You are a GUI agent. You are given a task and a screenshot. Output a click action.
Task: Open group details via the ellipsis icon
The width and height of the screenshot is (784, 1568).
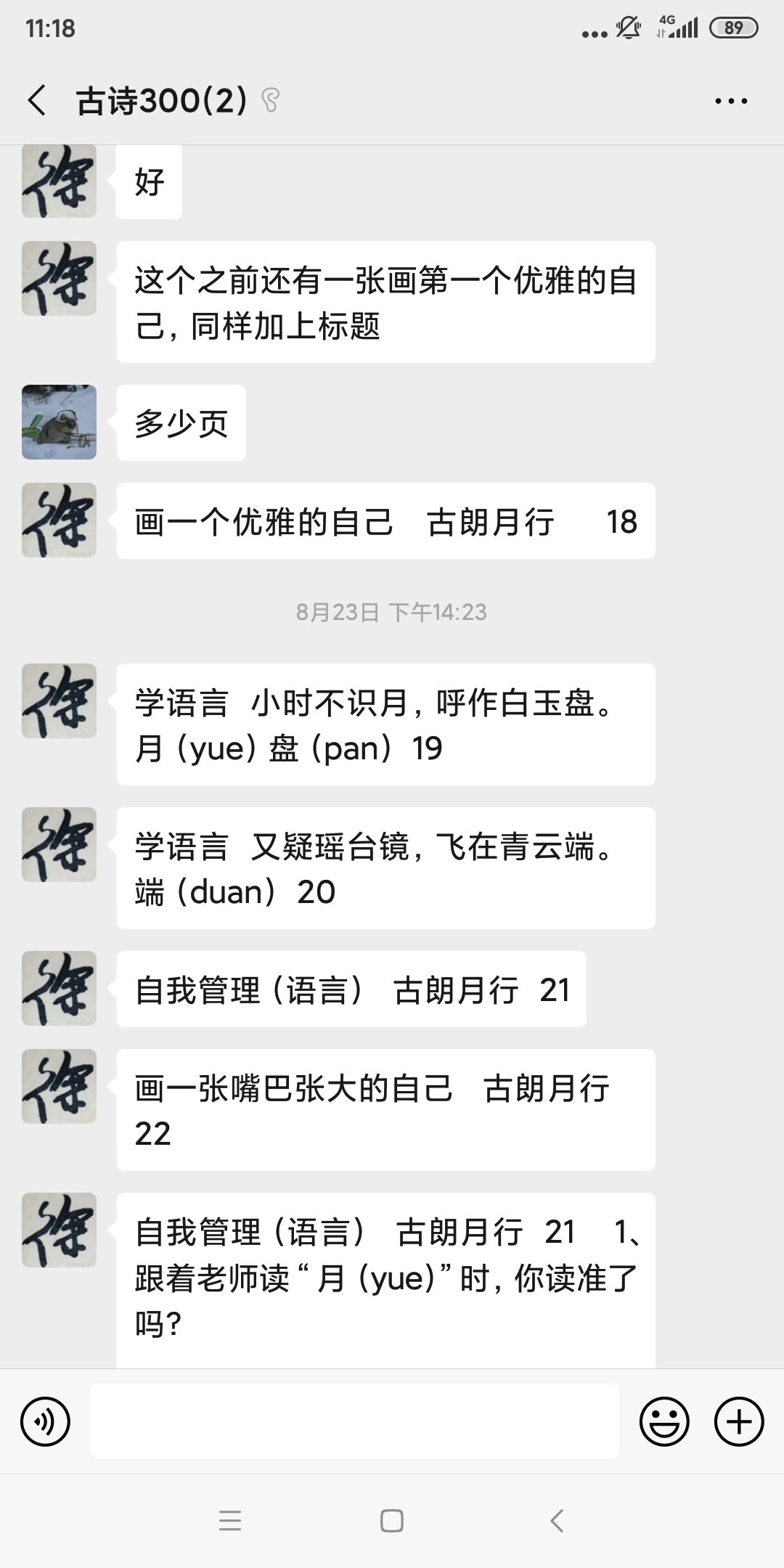click(730, 99)
